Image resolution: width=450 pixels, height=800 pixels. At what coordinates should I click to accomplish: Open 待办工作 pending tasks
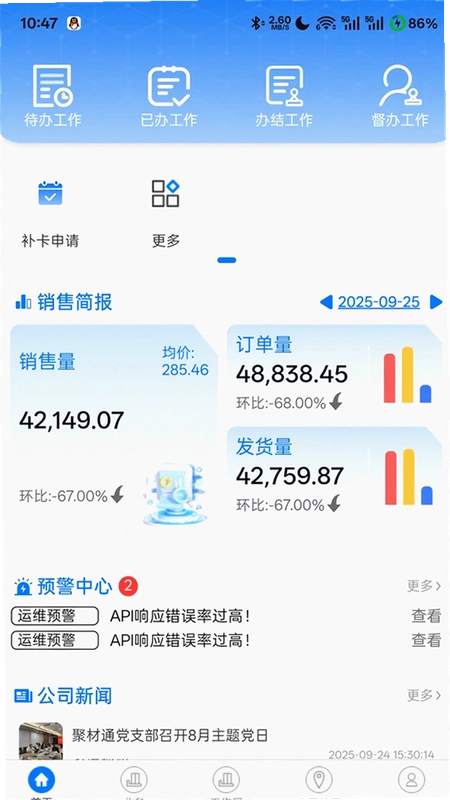[53, 96]
